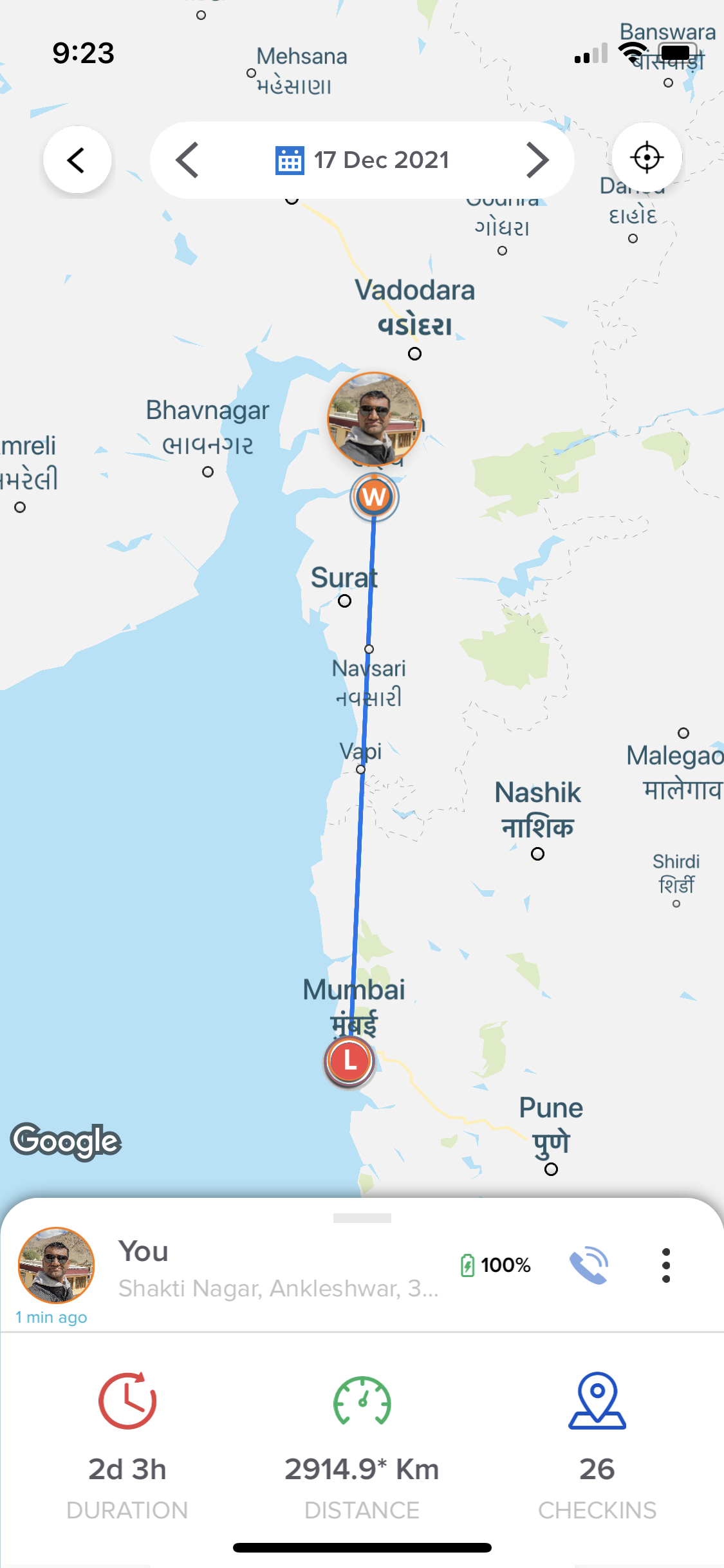Image resolution: width=724 pixels, height=1568 pixels.
Task: Select the W marker on the route
Action: (x=375, y=498)
